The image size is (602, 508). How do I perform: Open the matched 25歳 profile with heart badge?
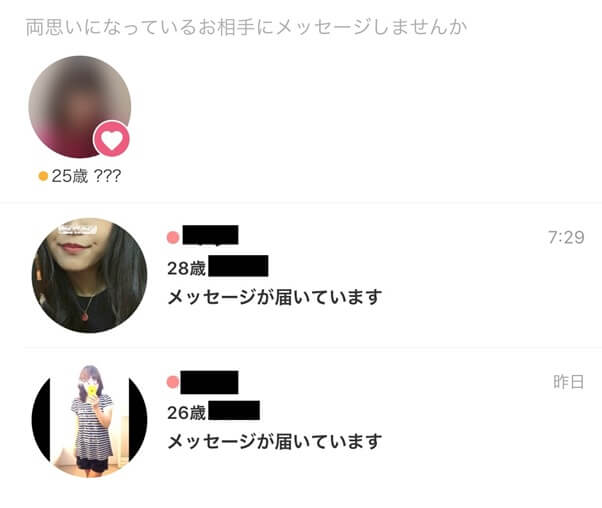click(79, 107)
